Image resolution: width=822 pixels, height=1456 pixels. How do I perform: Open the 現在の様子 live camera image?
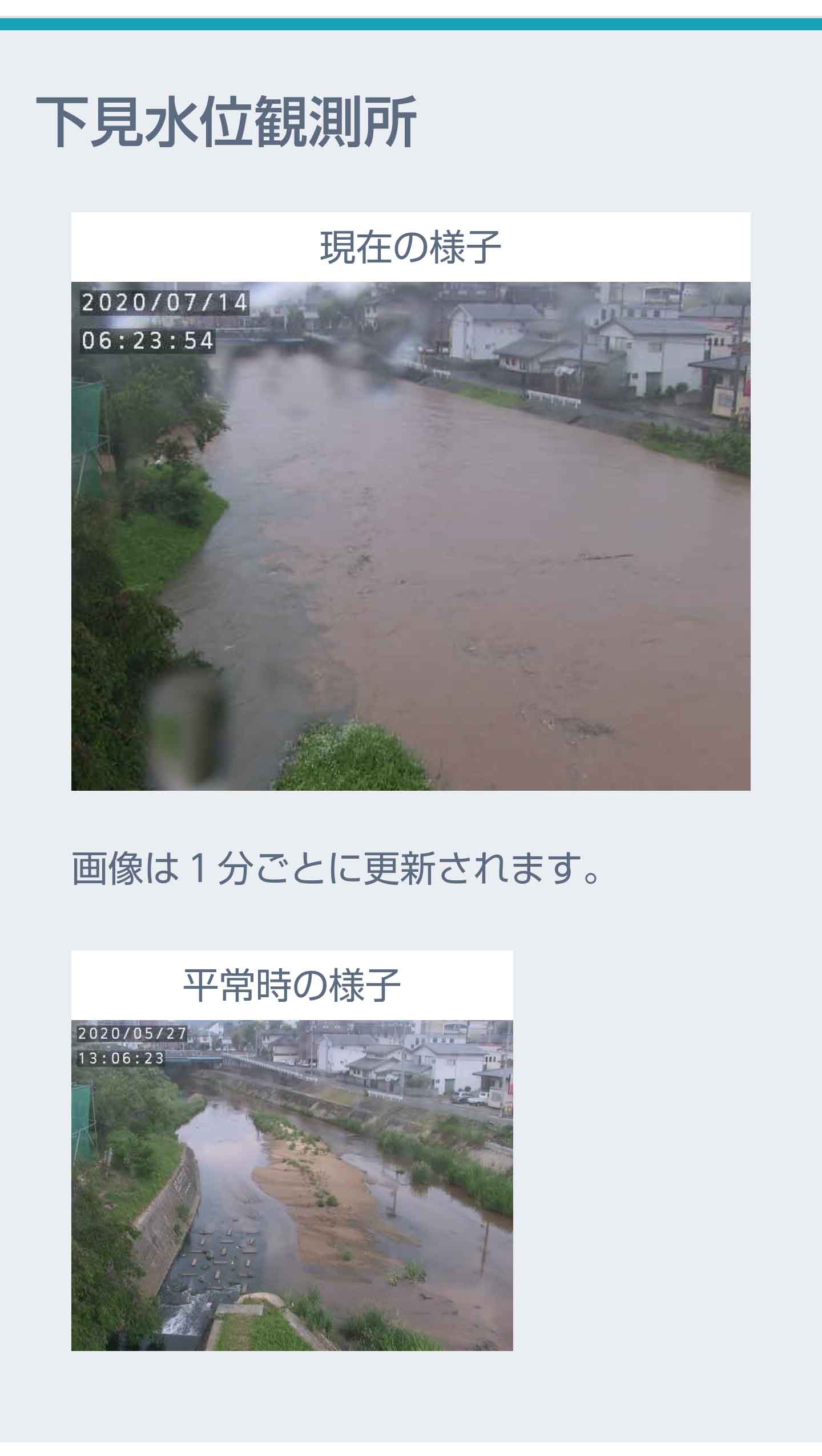(410, 536)
